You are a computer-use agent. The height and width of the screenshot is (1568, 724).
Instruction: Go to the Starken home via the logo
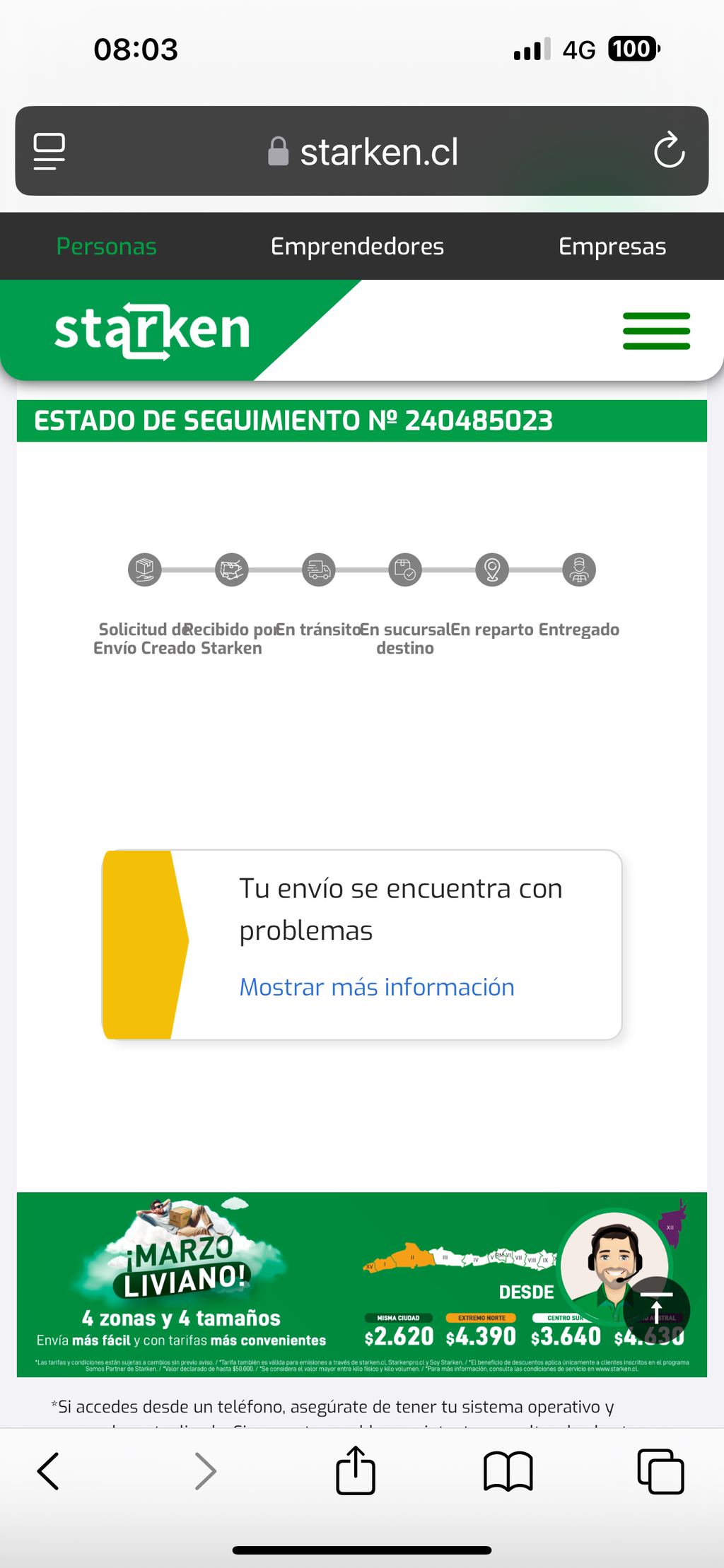153,331
